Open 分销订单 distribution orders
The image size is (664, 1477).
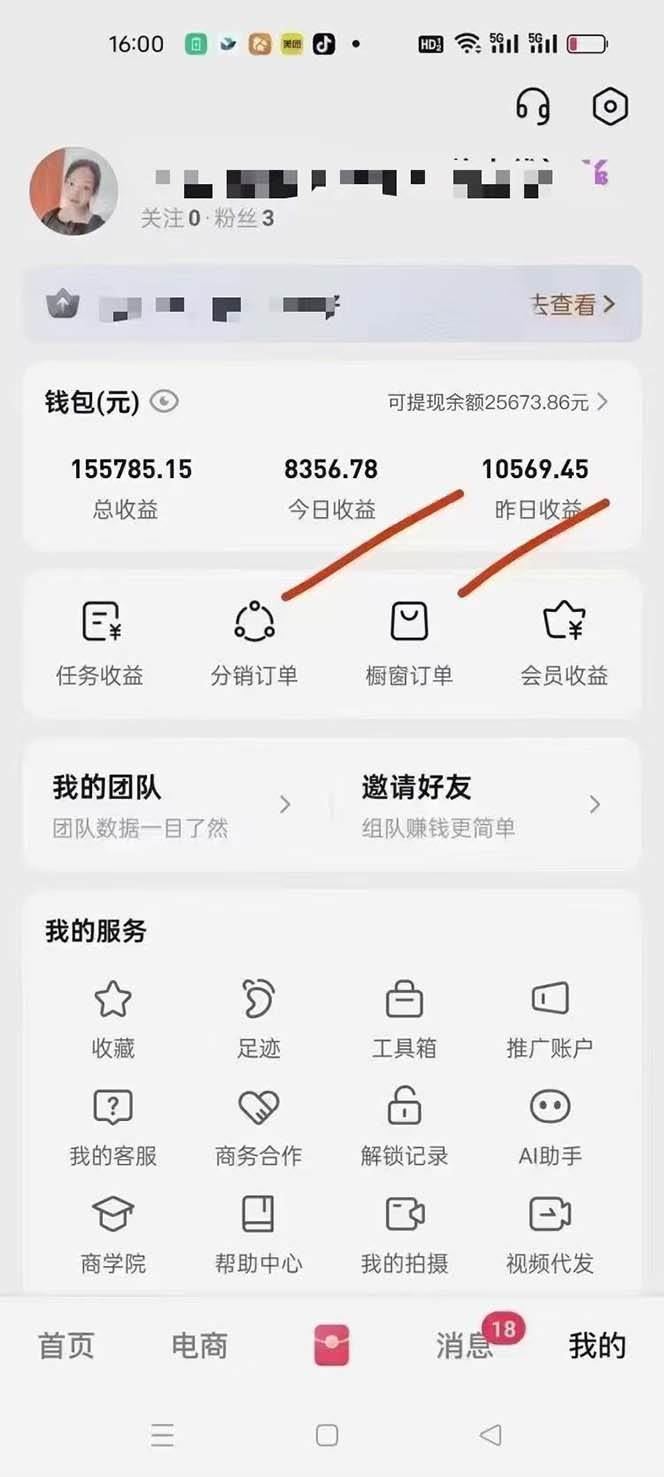(254, 642)
